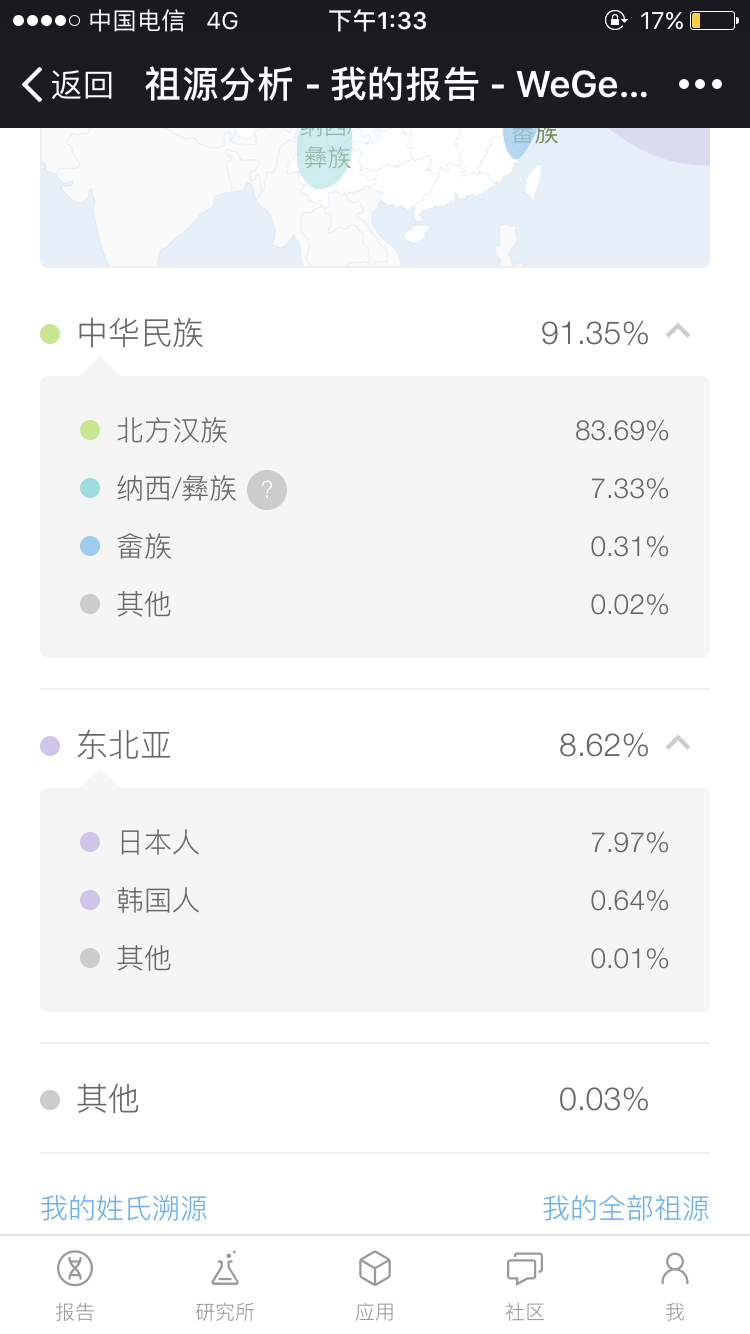The image size is (750, 1334).
Task: Switch to the 研究所 tab
Action: point(225,1285)
